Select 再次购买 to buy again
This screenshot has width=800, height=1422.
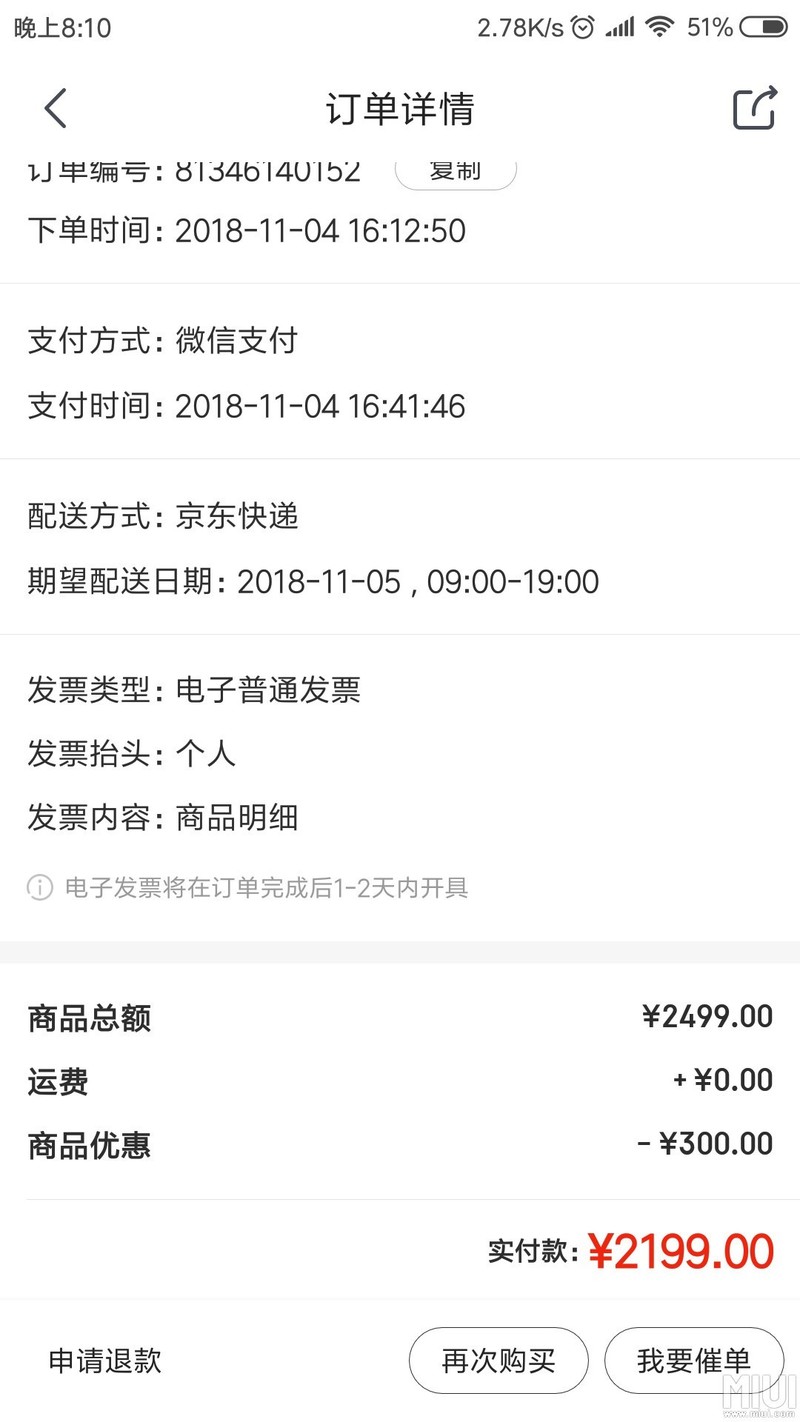pos(498,1360)
